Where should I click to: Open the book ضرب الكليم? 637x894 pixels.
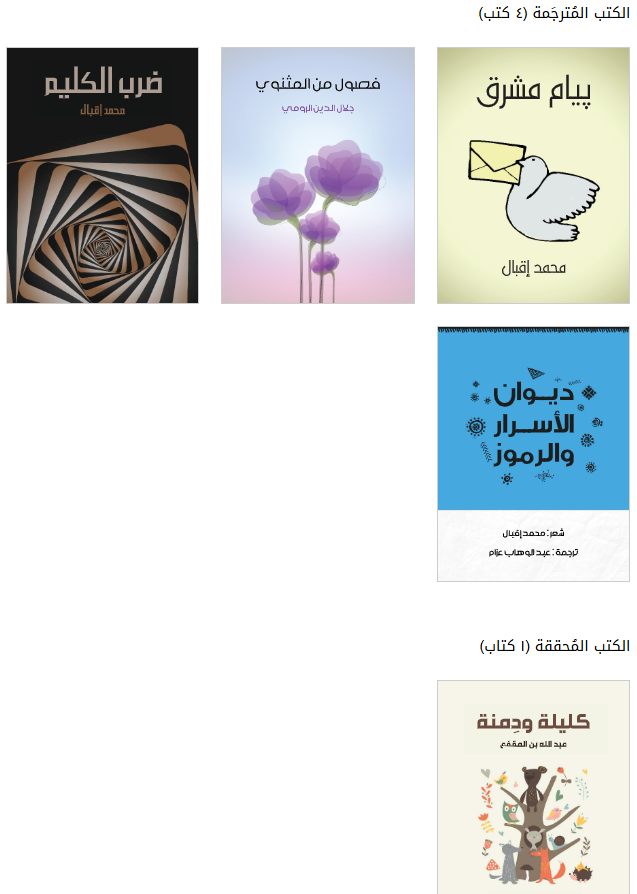tap(102, 175)
